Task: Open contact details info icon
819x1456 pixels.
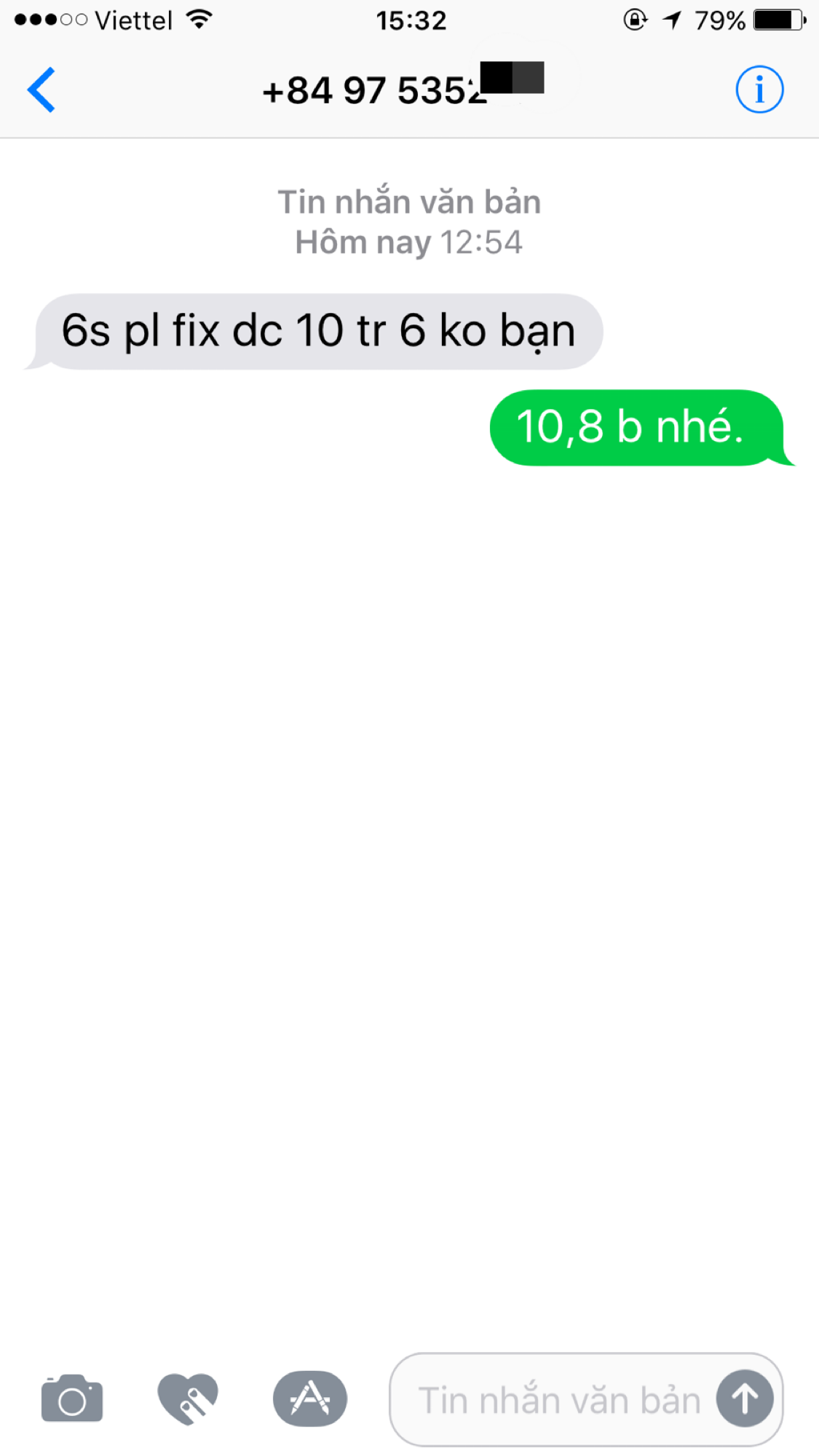Action: pos(759,90)
